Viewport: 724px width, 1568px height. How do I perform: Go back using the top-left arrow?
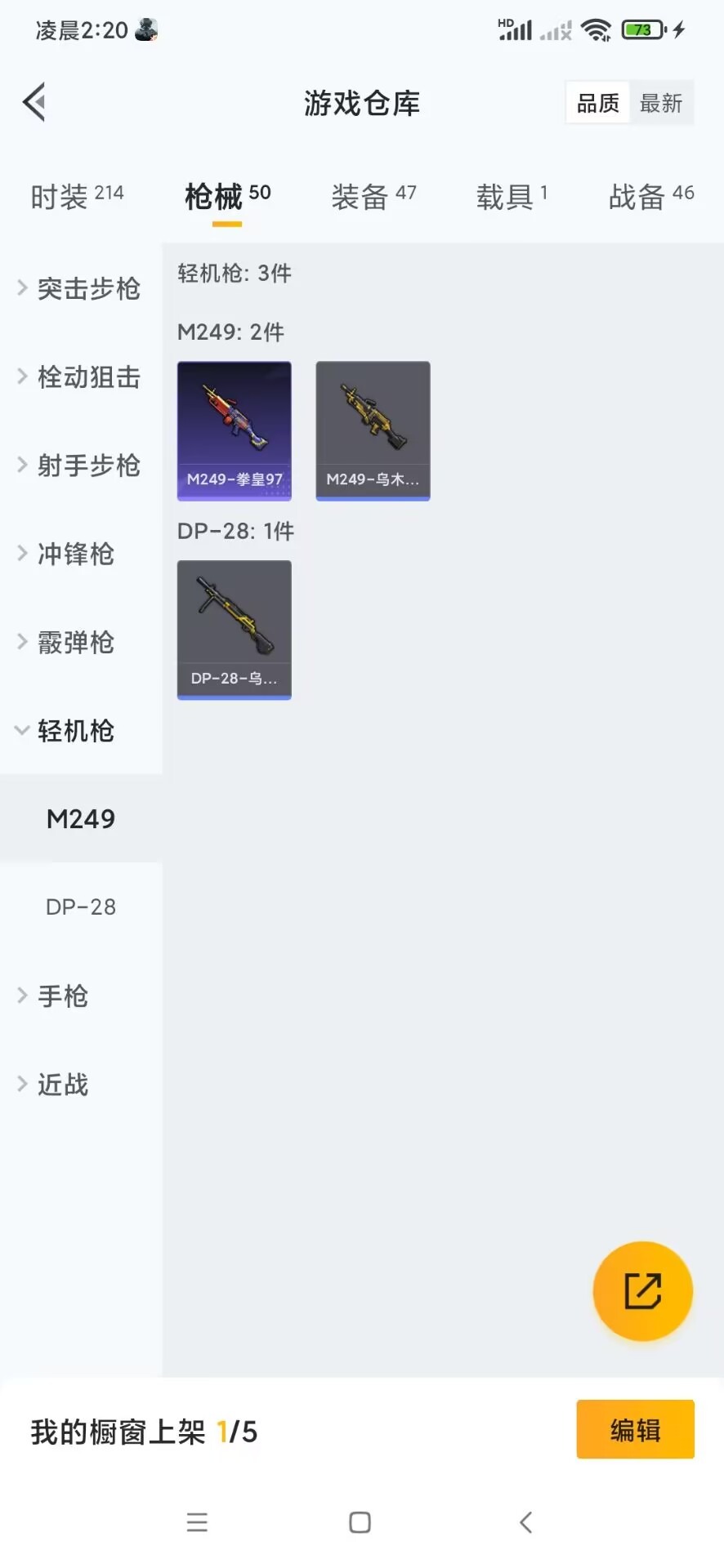(34, 103)
